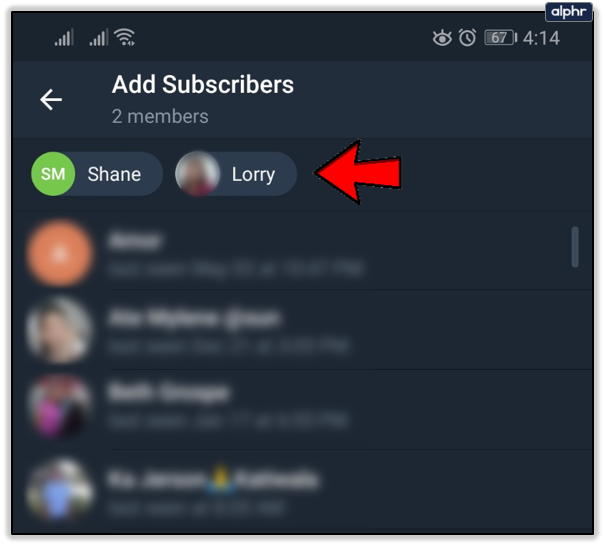Go back from Add Subscribers
The width and height of the screenshot is (605, 546).
[x=51, y=100]
